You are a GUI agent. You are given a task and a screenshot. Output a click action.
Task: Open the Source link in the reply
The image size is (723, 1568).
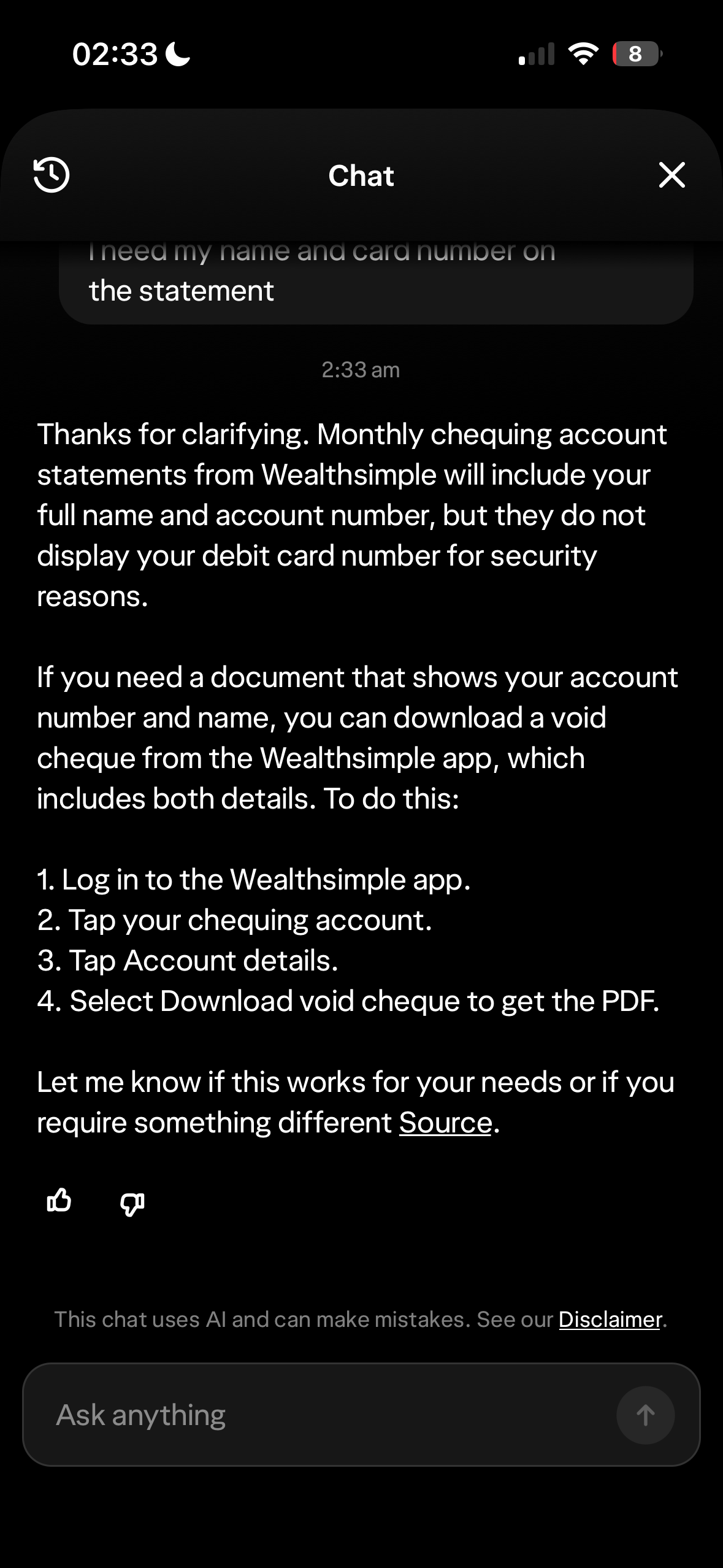point(445,1123)
